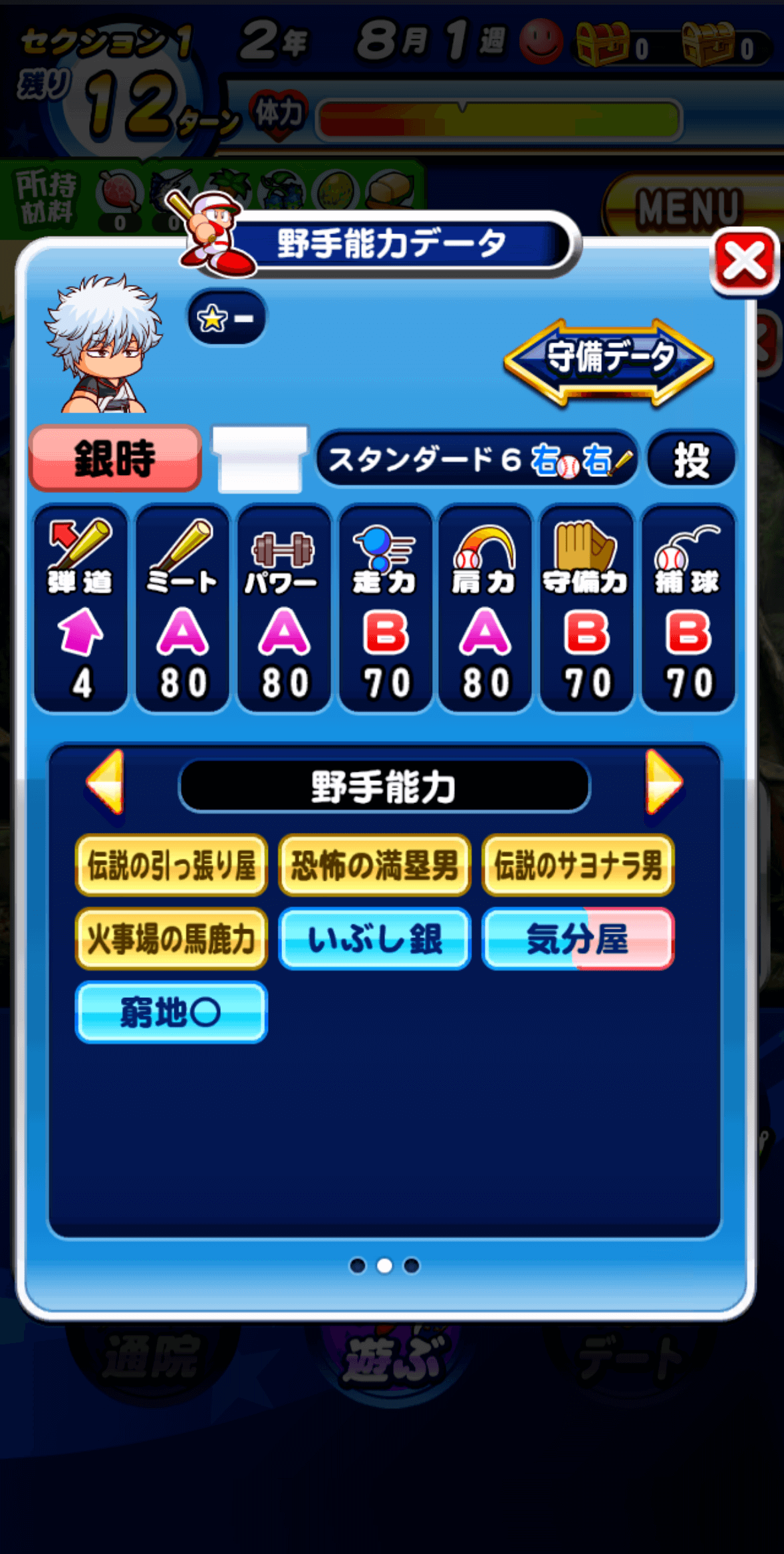Go to next ability page with right arrow
This screenshot has height=1554, width=784.
[663, 782]
